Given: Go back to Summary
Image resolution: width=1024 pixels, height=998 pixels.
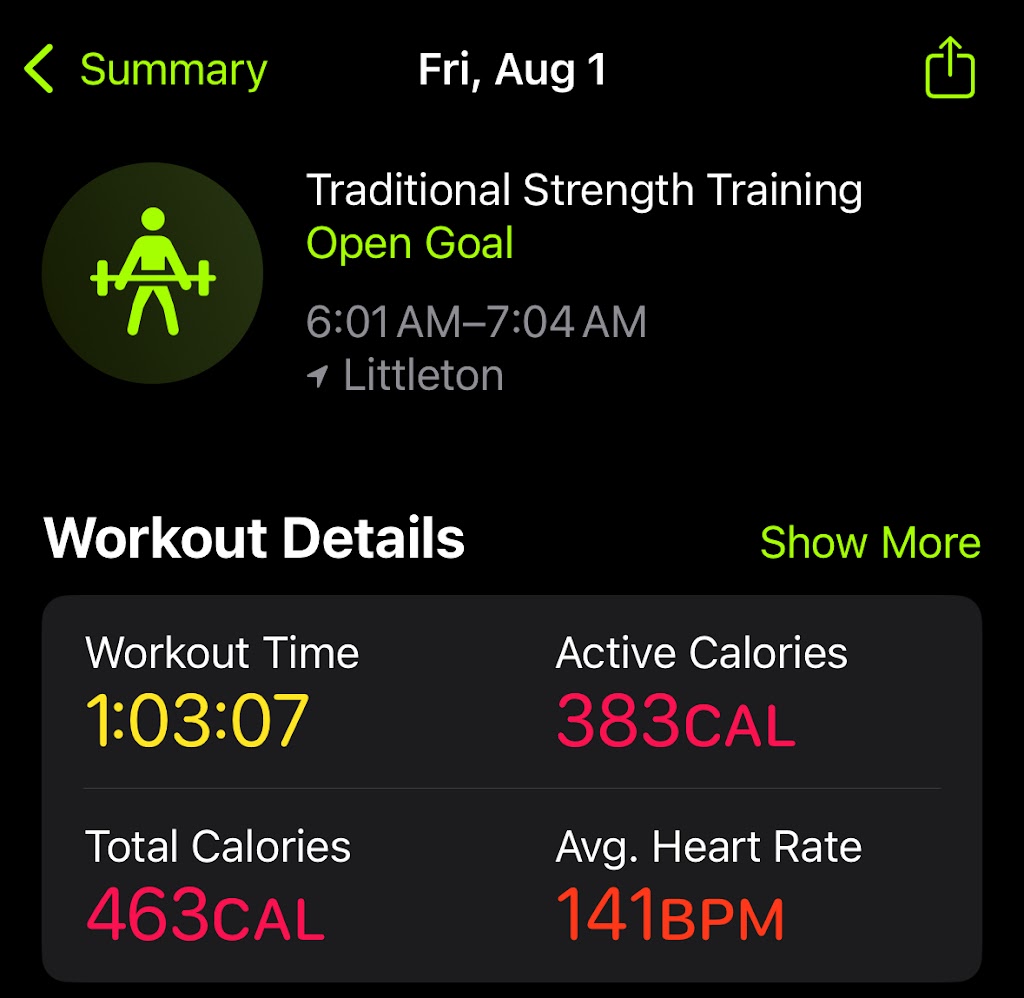Looking at the screenshot, I should pos(146,71).
